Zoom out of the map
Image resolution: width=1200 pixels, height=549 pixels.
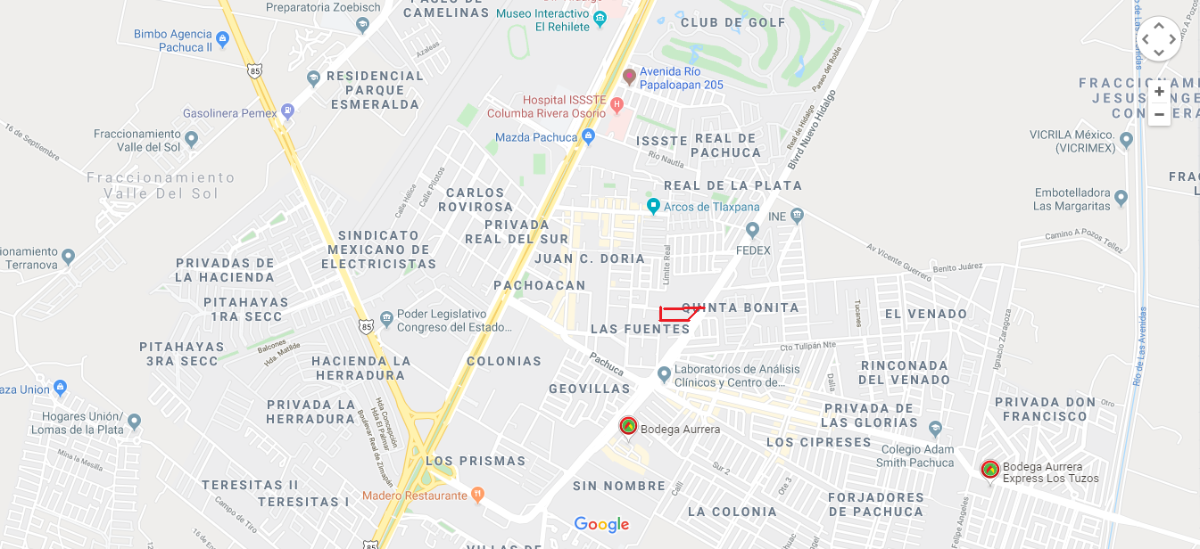click(x=1159, y=114)
